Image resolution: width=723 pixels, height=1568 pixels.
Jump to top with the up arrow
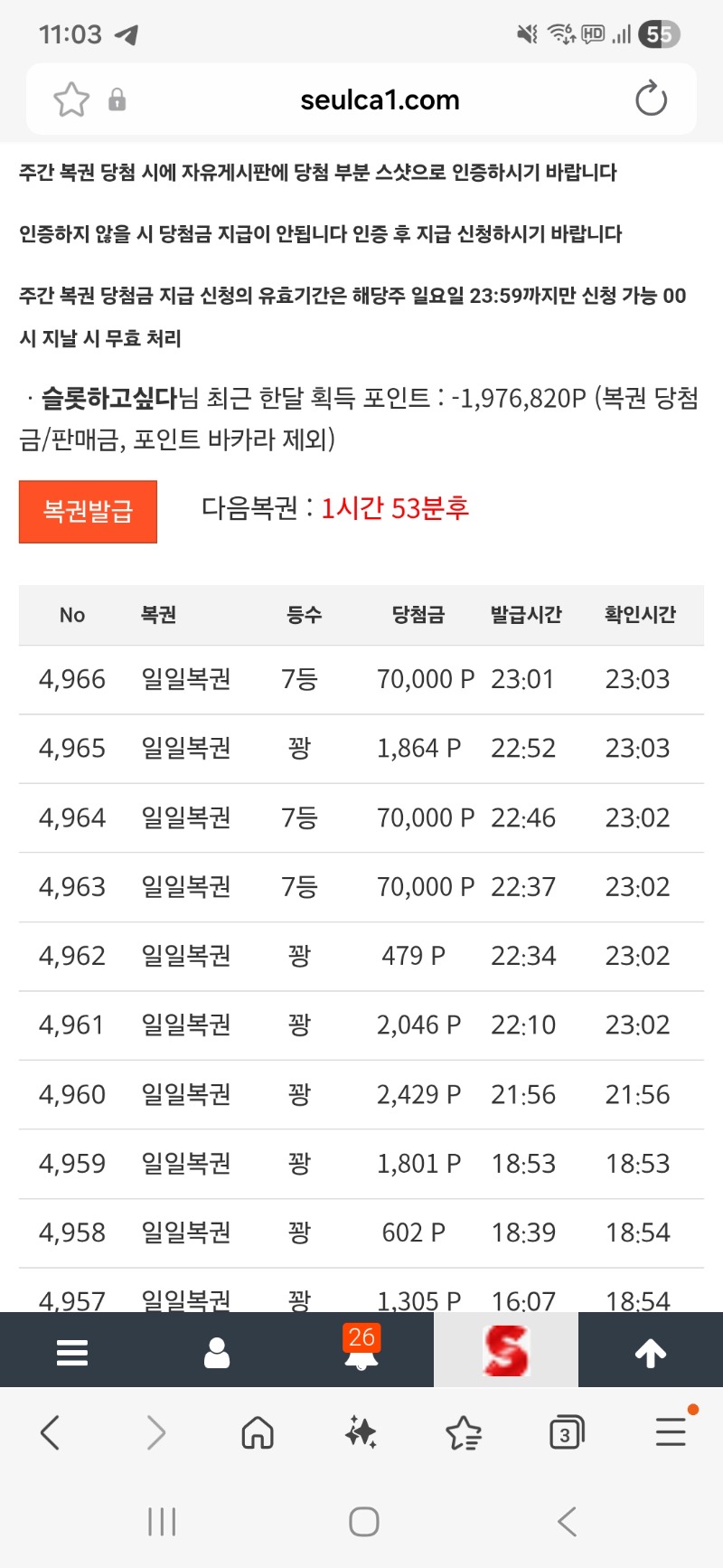(651, 1353)
